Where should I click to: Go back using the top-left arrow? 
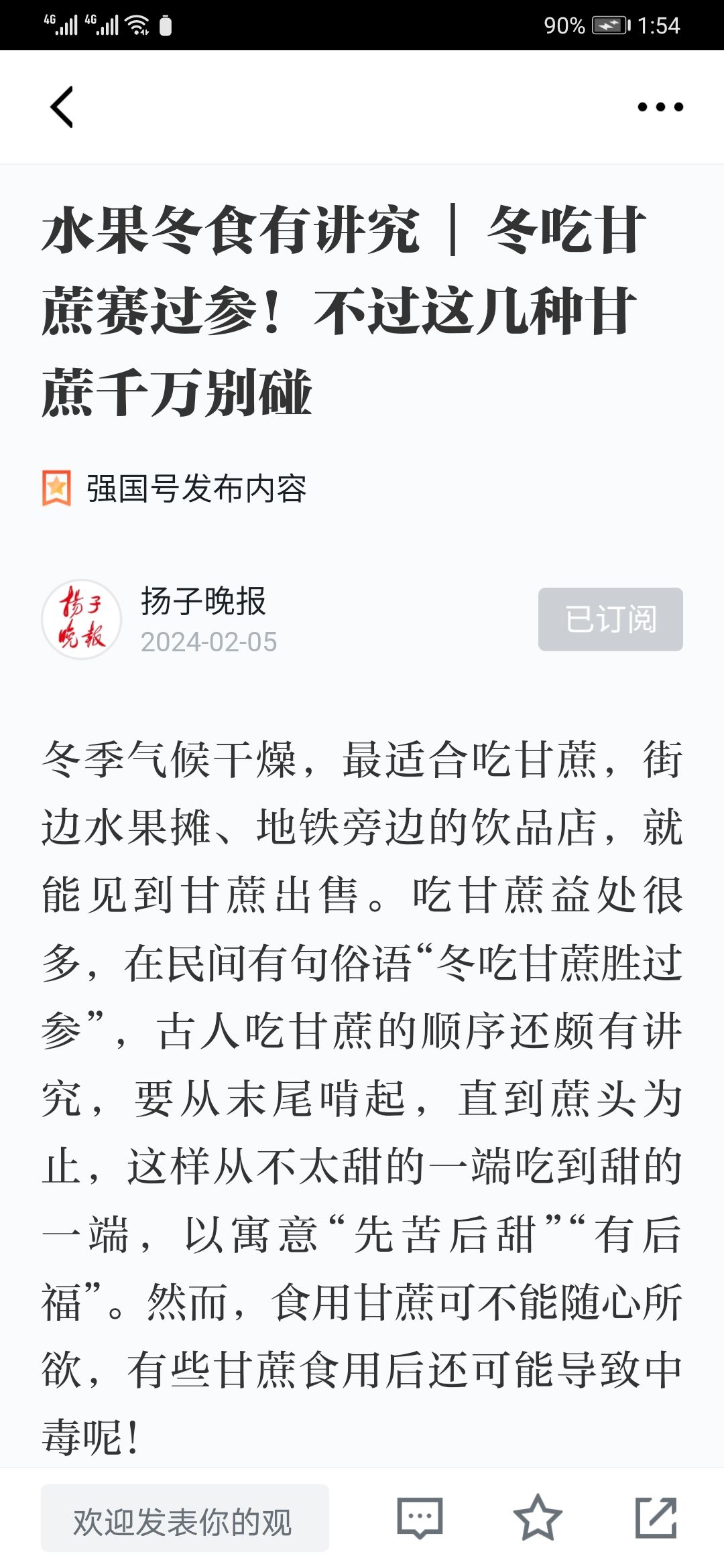tap(62, 107)
